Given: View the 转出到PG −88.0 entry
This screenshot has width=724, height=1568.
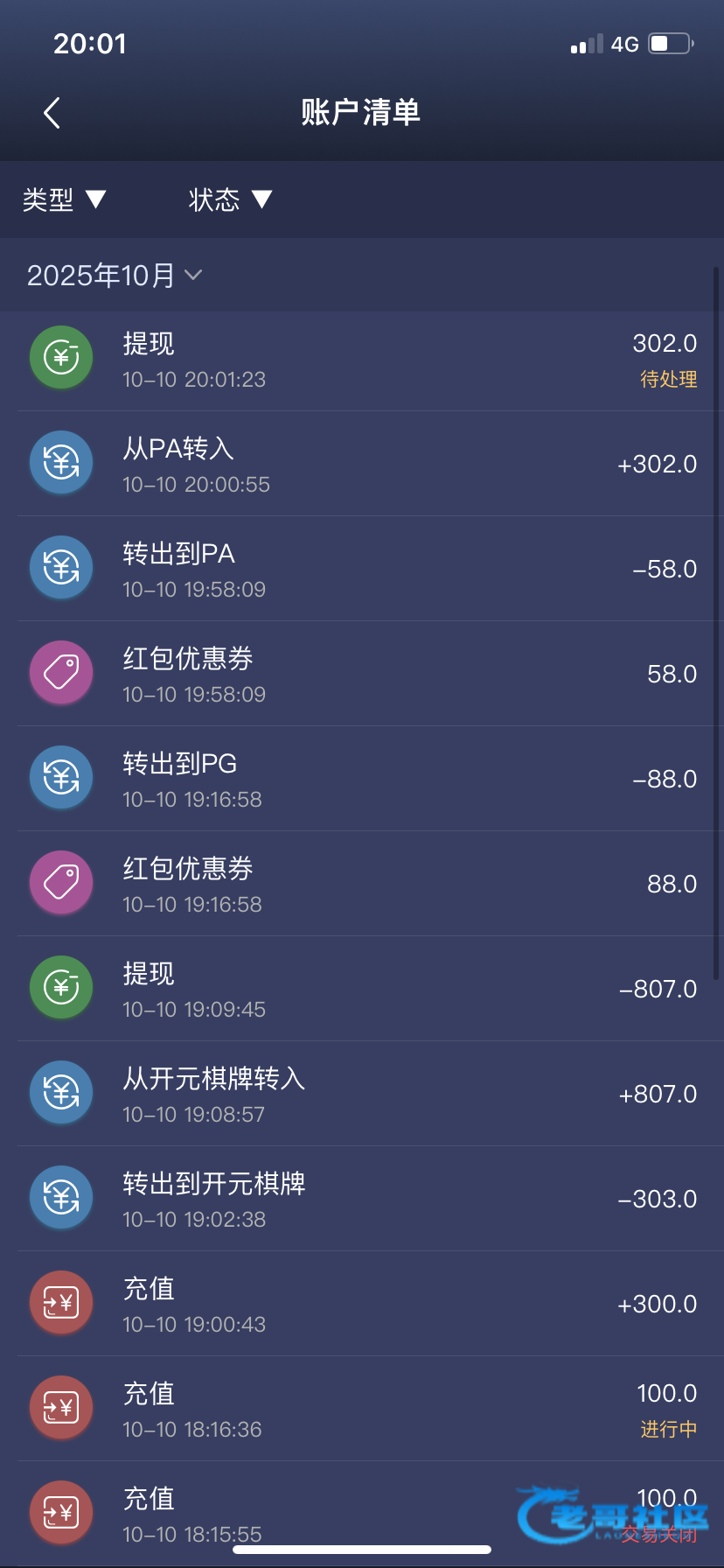Looking at the screenshot, I should [x=362, y=779].
